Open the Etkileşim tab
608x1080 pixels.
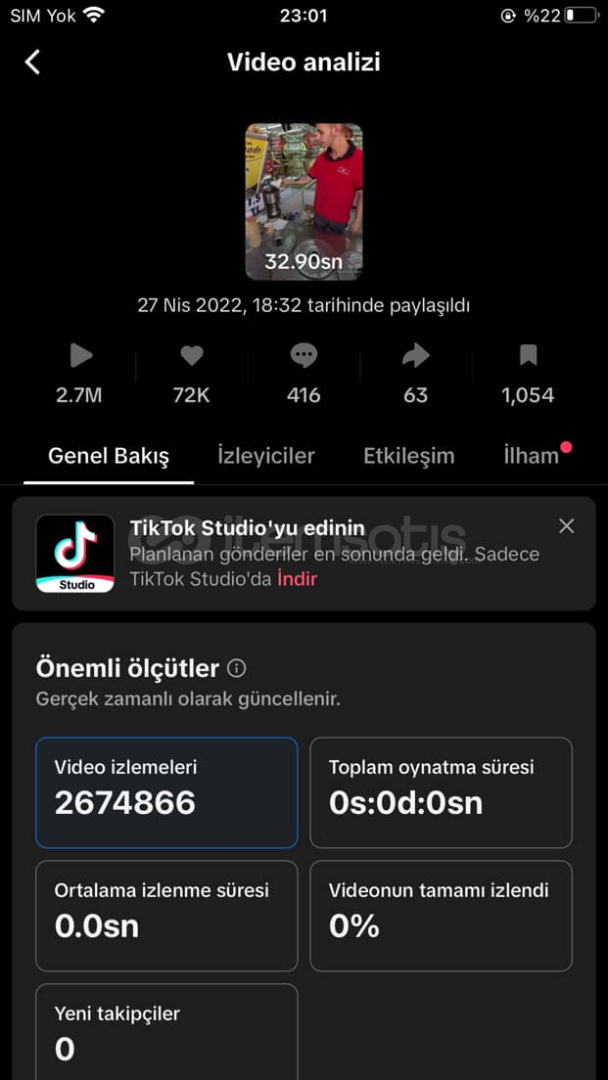[x=409, y=456]
